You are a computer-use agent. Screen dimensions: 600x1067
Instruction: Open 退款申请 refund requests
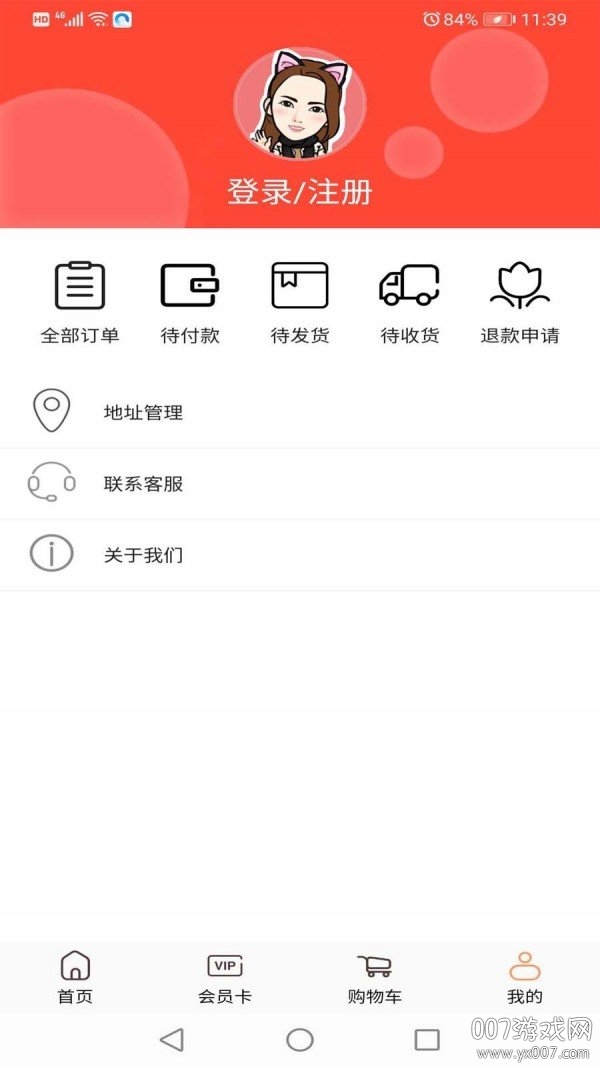pyautogui.click(x=520, y=302)
